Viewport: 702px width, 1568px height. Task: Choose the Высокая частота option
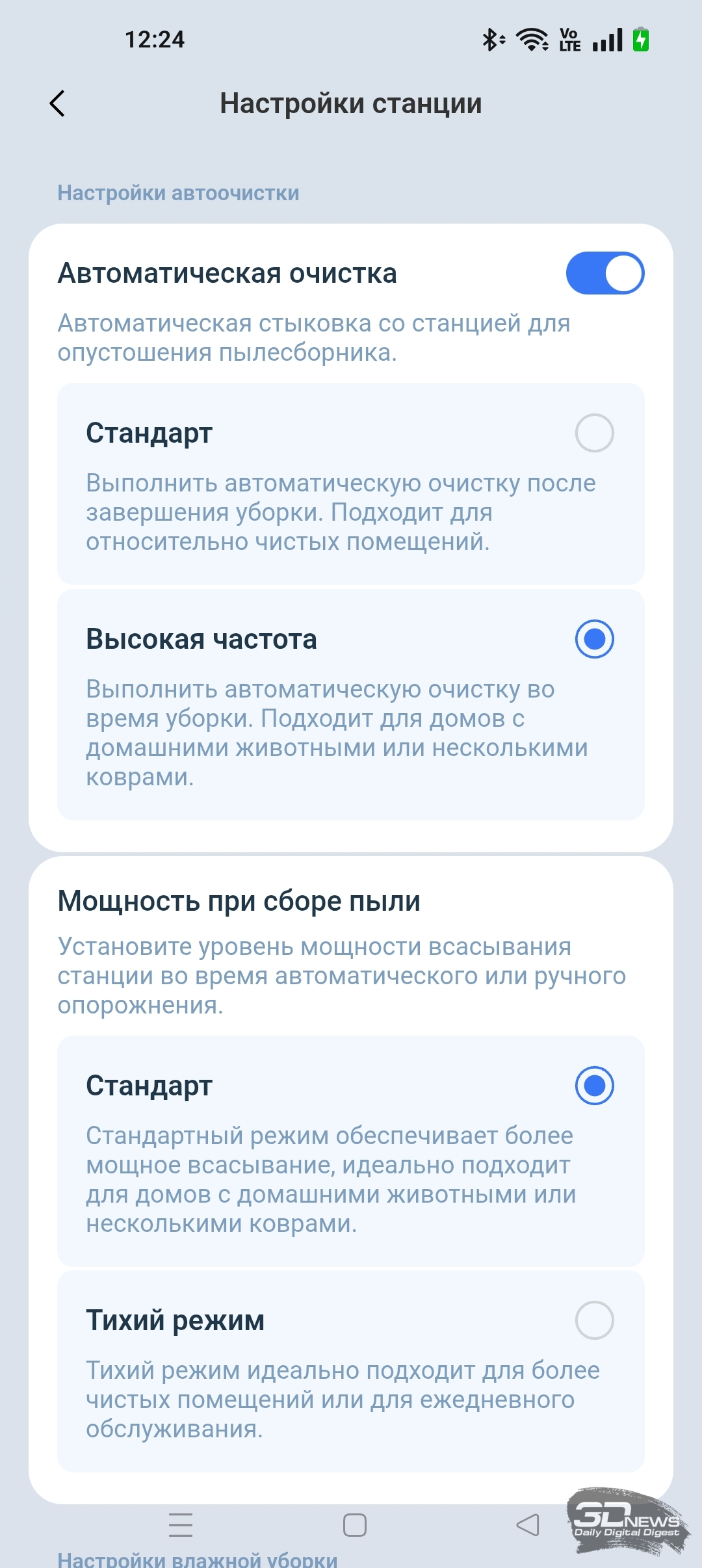[x=594, y=639]
